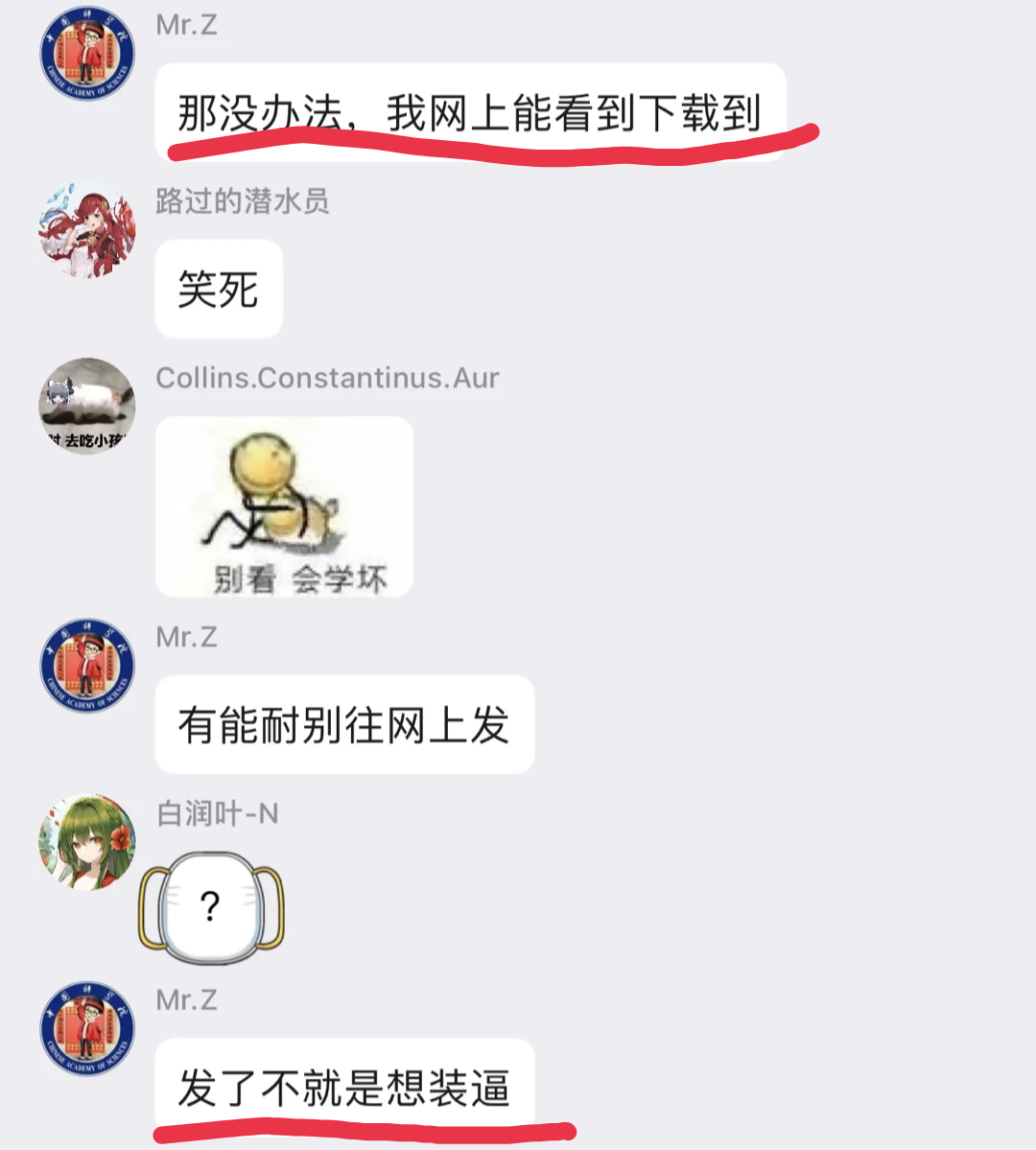
Task: View 白润叶-N's profile avatar
Action: click(87, 842)
